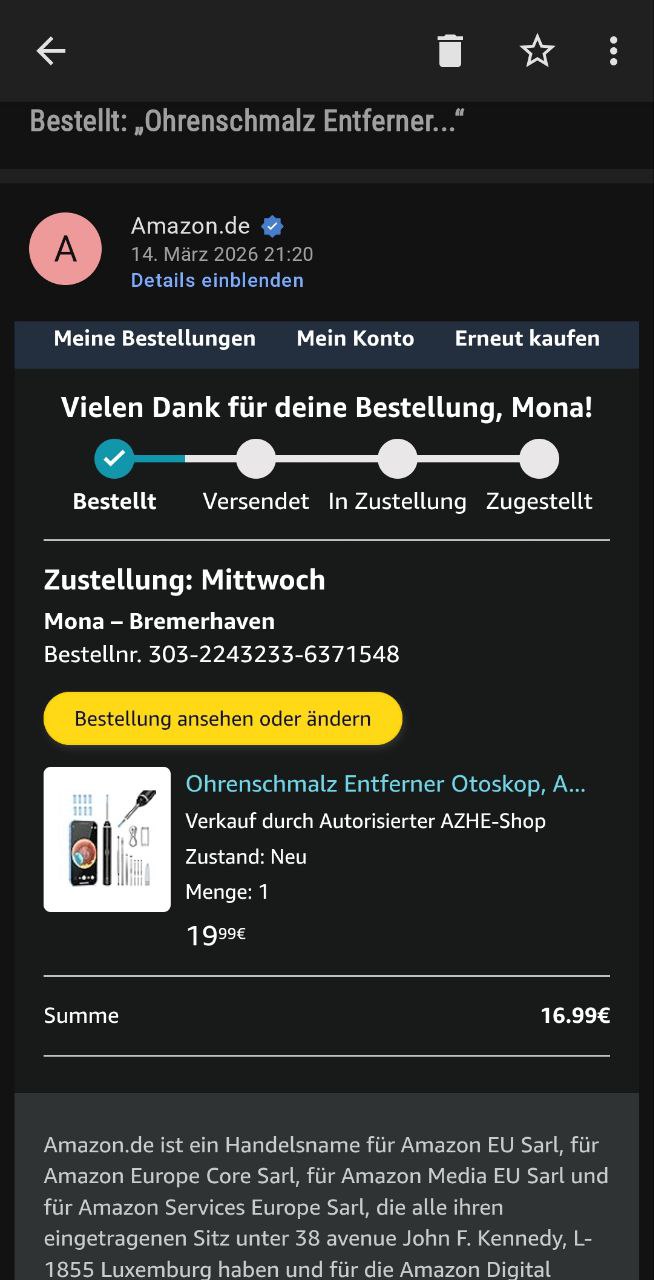Tap Details einblenden to show sender details

(217, 280)
